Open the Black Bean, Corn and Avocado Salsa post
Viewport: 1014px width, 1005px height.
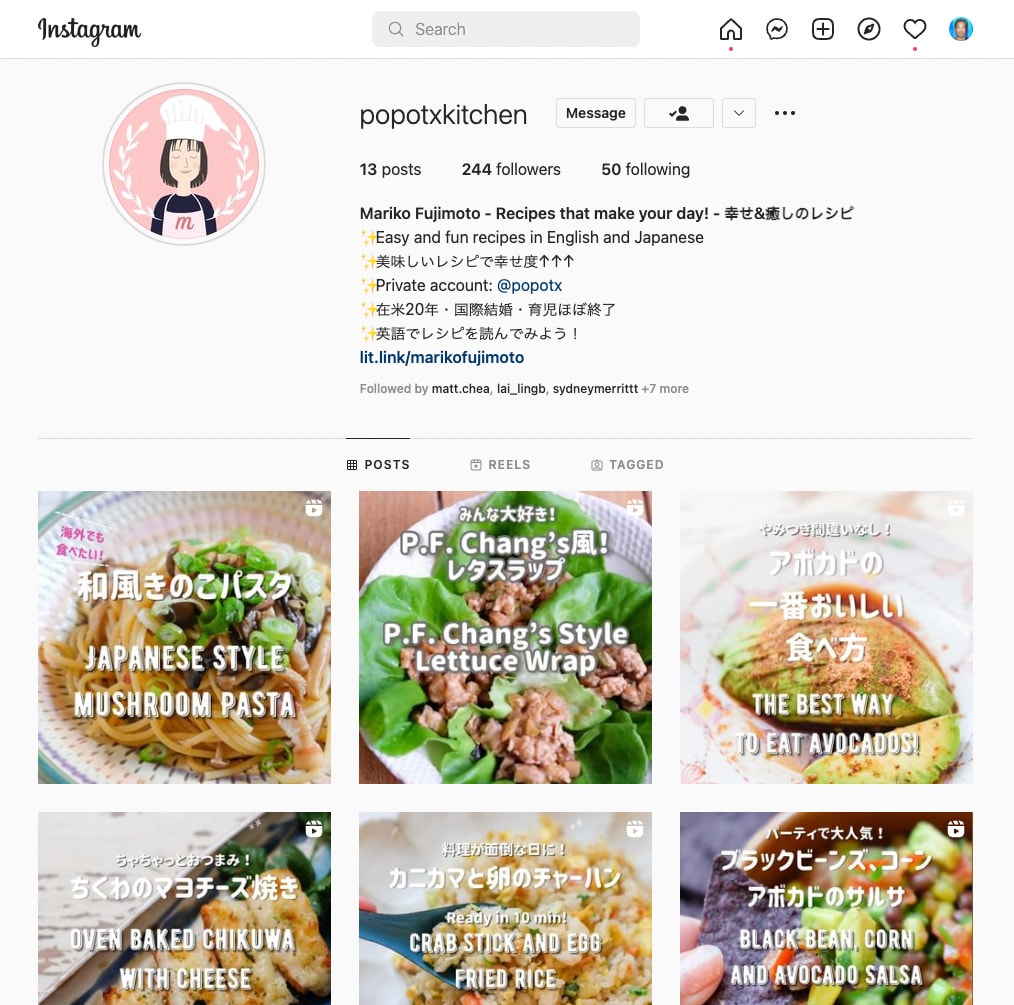[x=826, y=908]
